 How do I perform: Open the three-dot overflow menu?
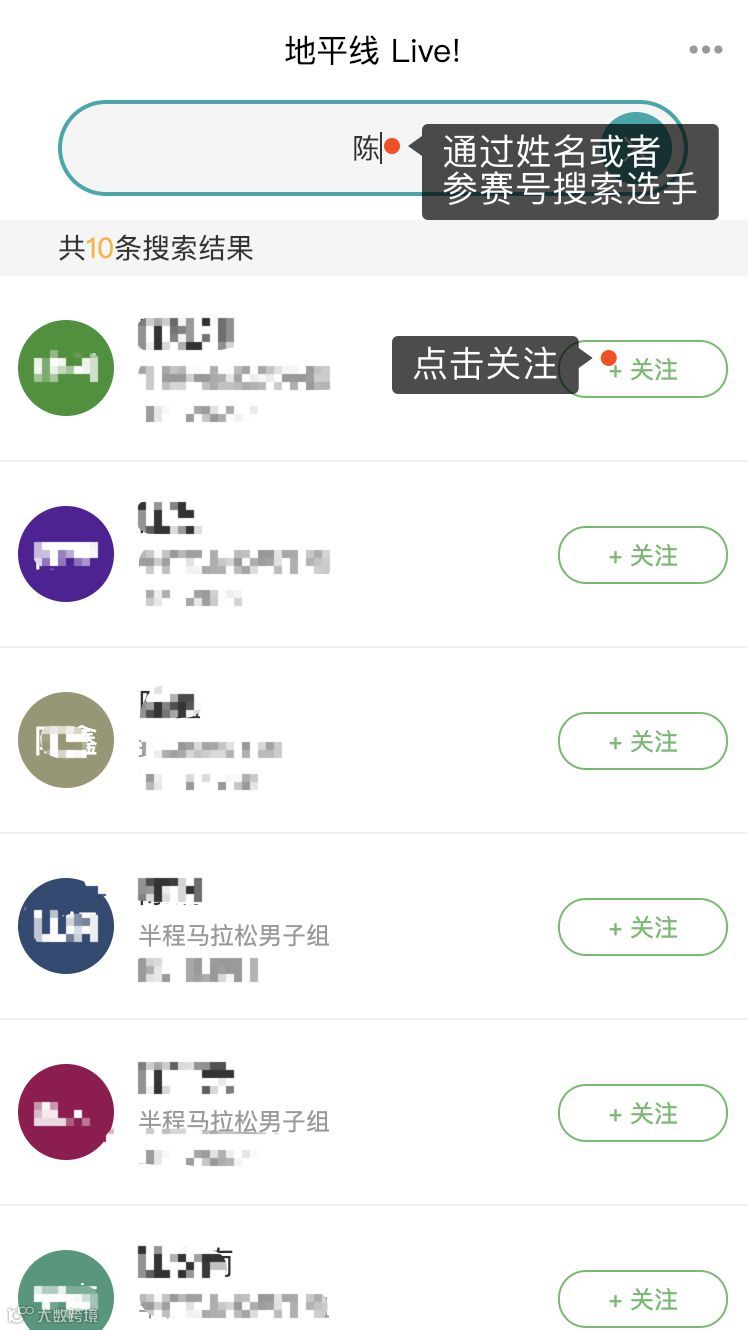pos(705,50)
